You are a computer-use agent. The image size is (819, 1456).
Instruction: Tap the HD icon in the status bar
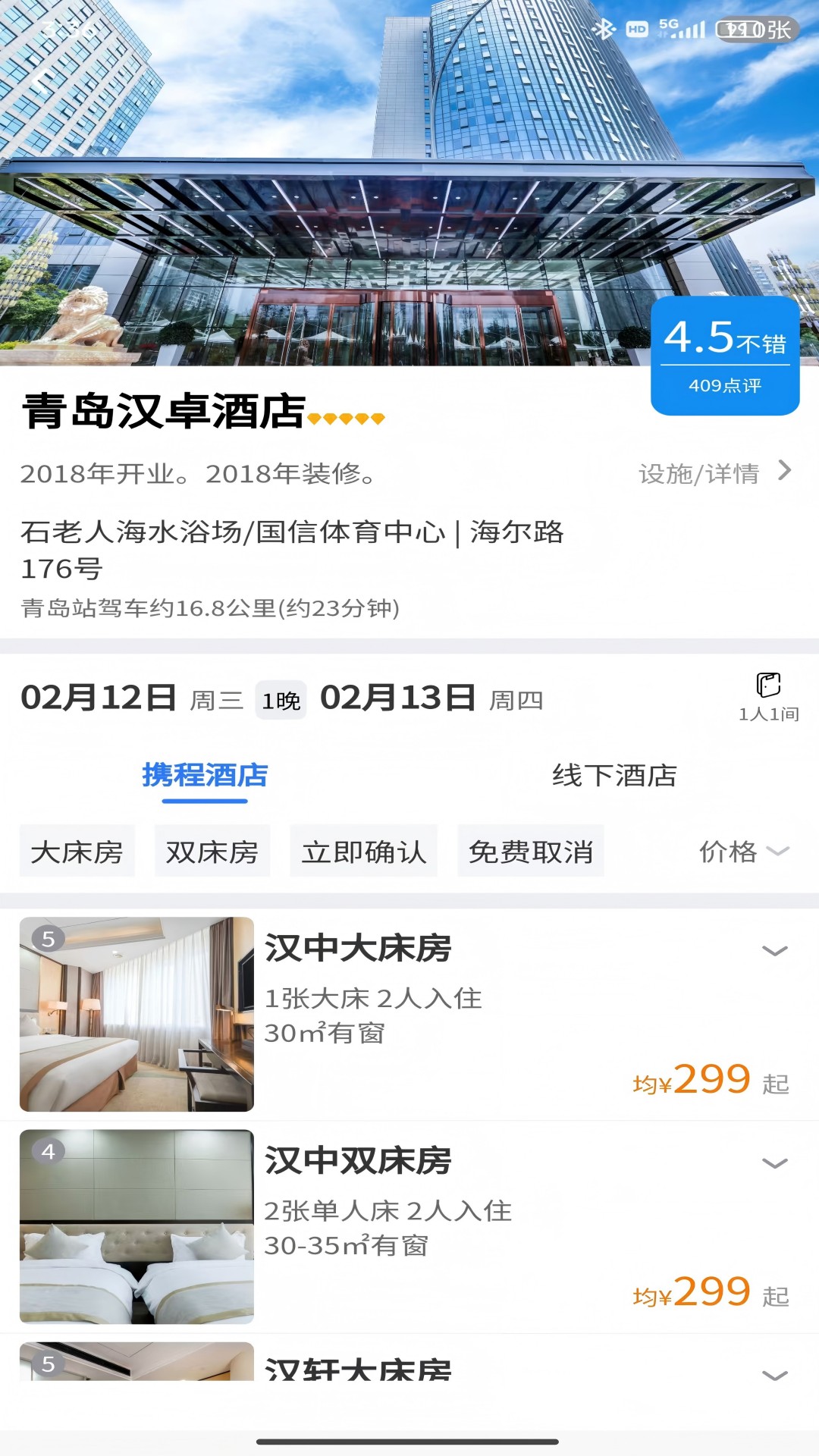635,29
